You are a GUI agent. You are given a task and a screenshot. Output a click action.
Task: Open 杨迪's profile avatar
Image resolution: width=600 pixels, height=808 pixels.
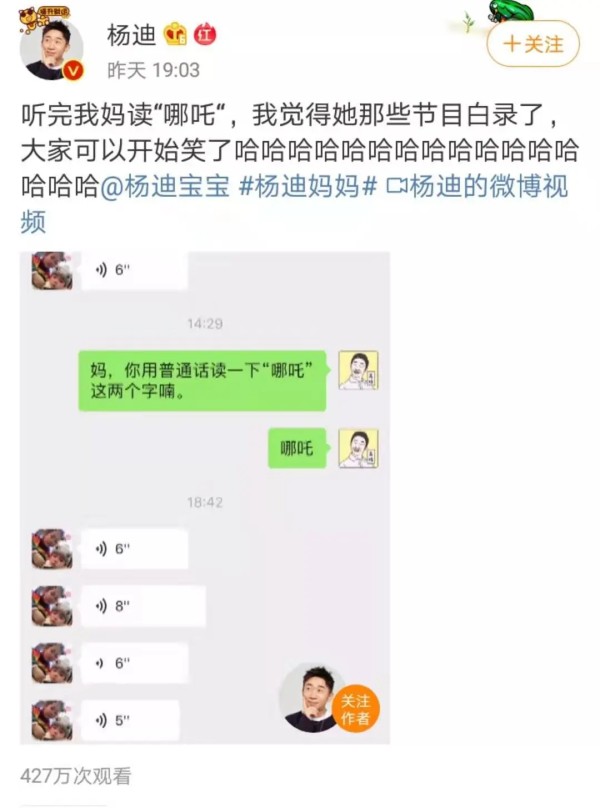(x=50, y=50)
